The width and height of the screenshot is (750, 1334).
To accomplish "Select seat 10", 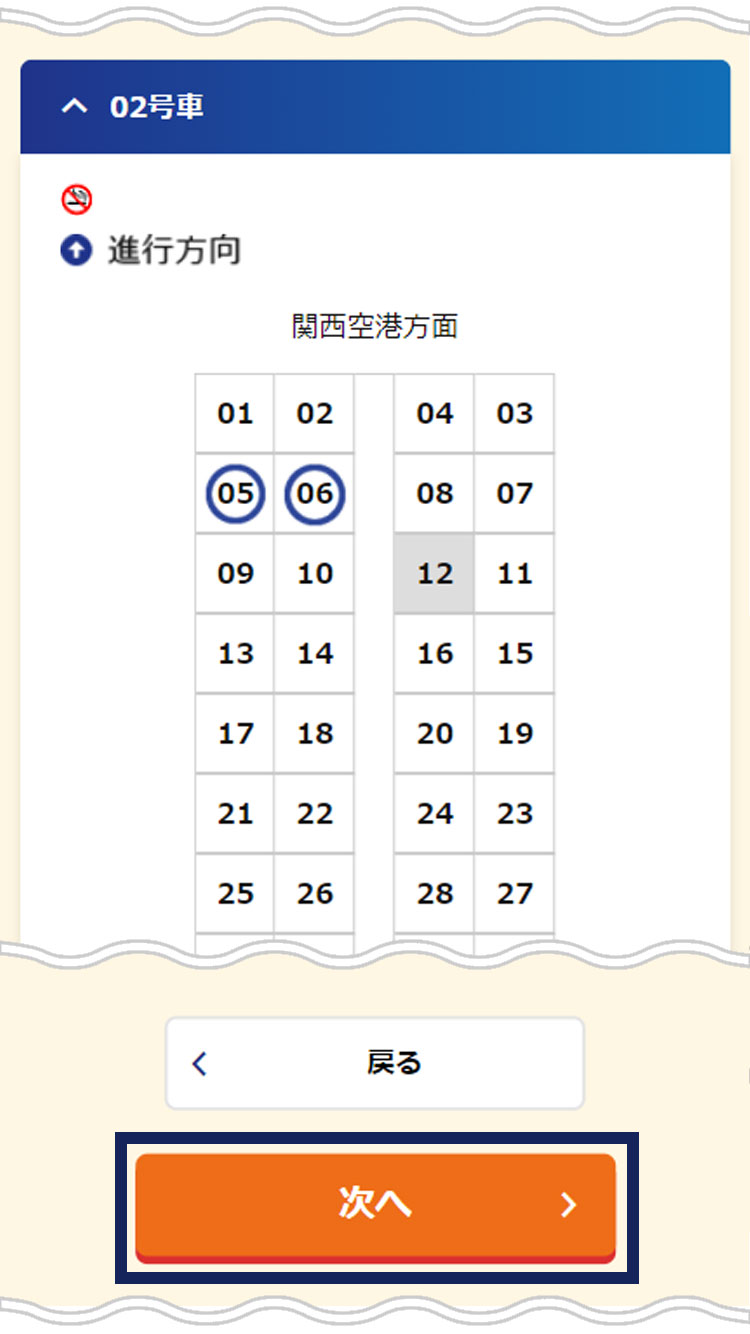I will [x=315, y=574].
